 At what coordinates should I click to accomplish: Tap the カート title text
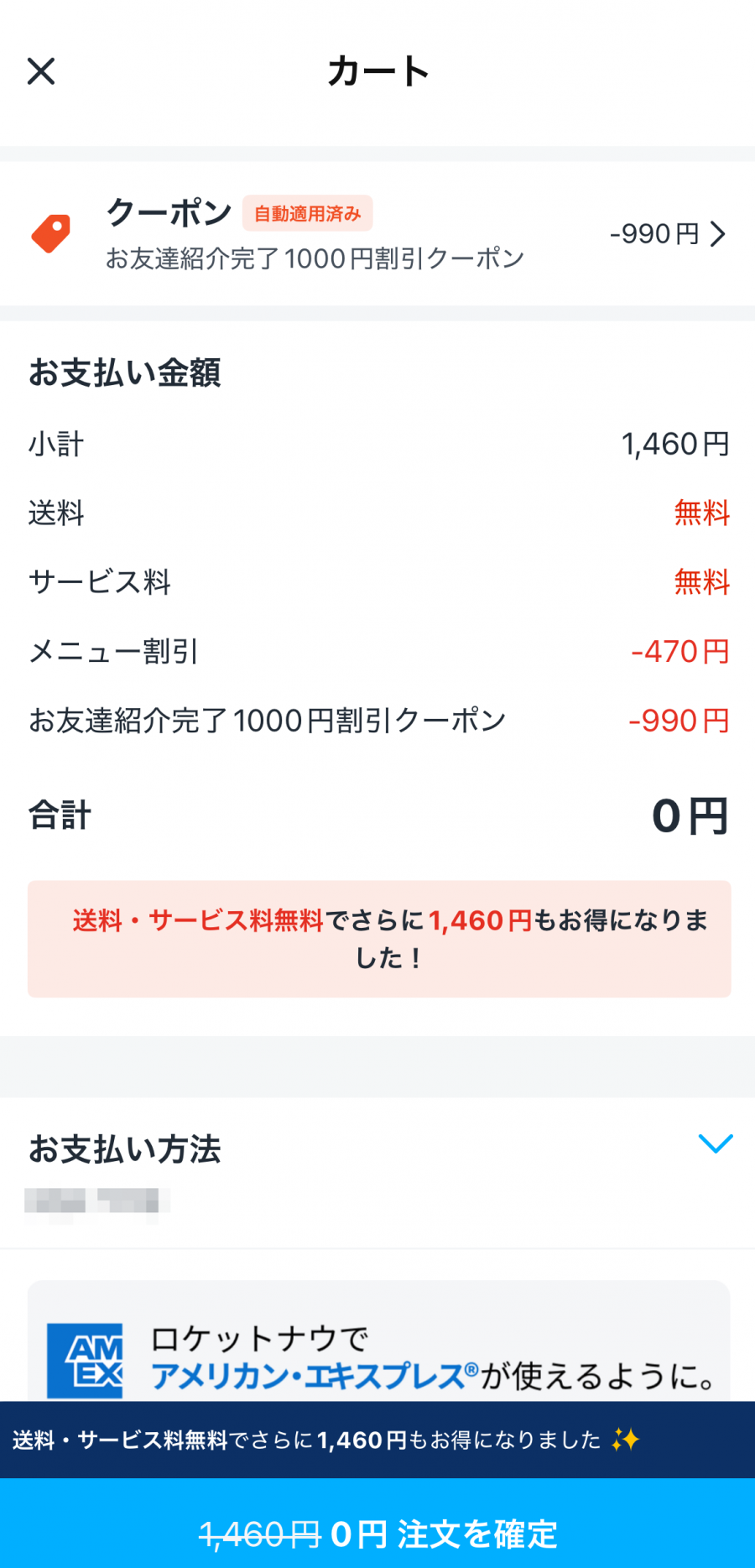377,70
